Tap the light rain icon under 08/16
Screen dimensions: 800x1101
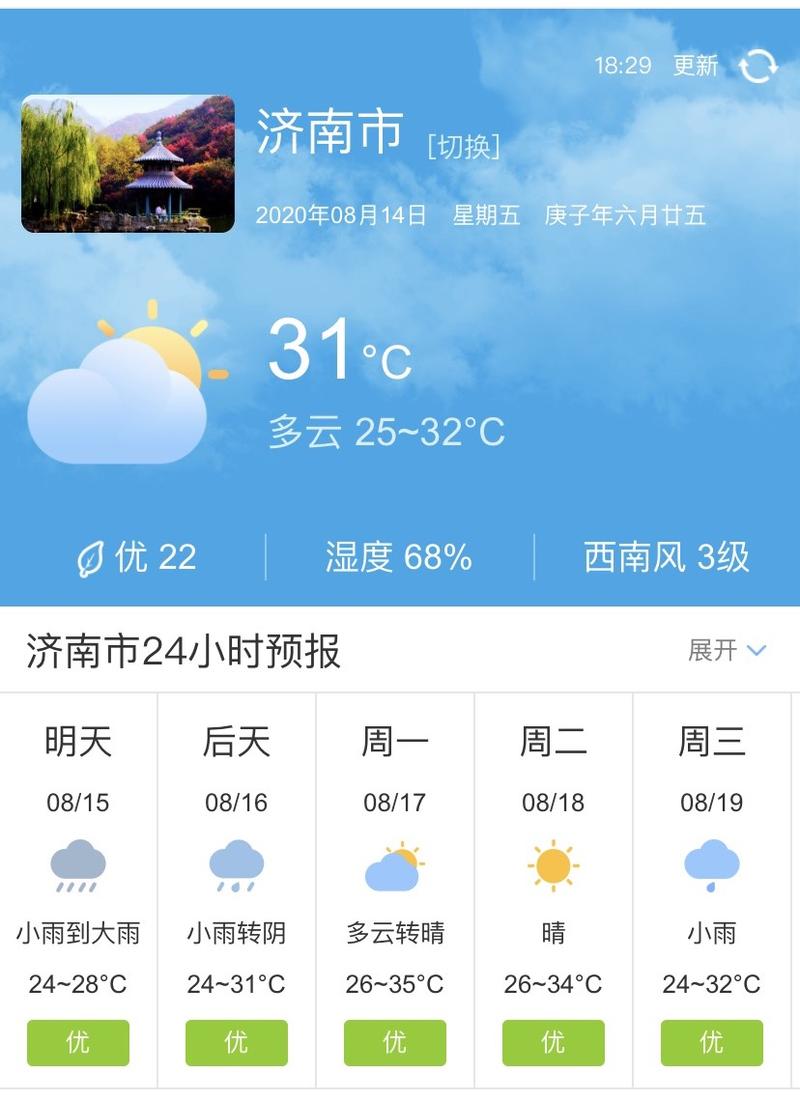pos(236,866)
